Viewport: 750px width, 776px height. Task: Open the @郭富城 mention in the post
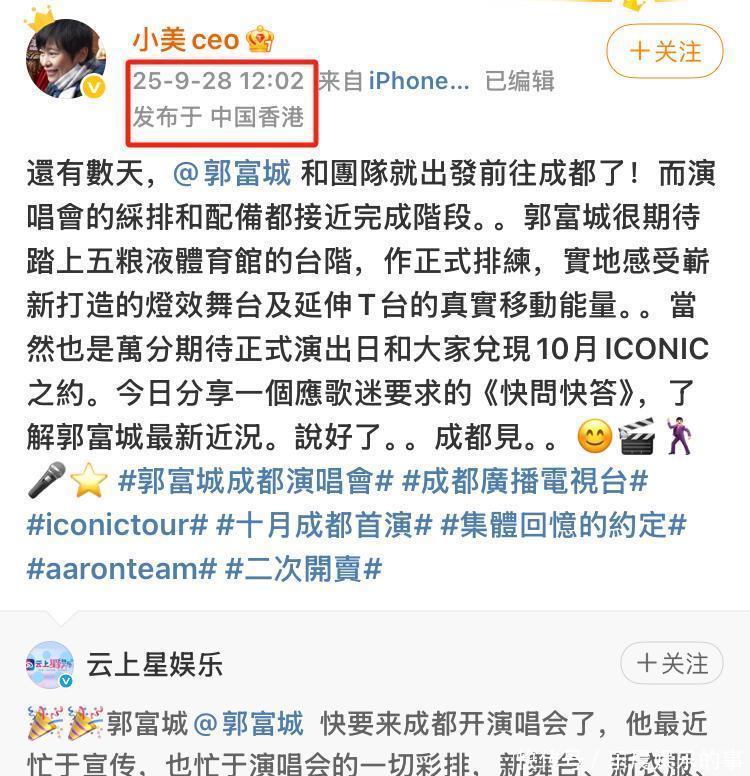point(232,173)
